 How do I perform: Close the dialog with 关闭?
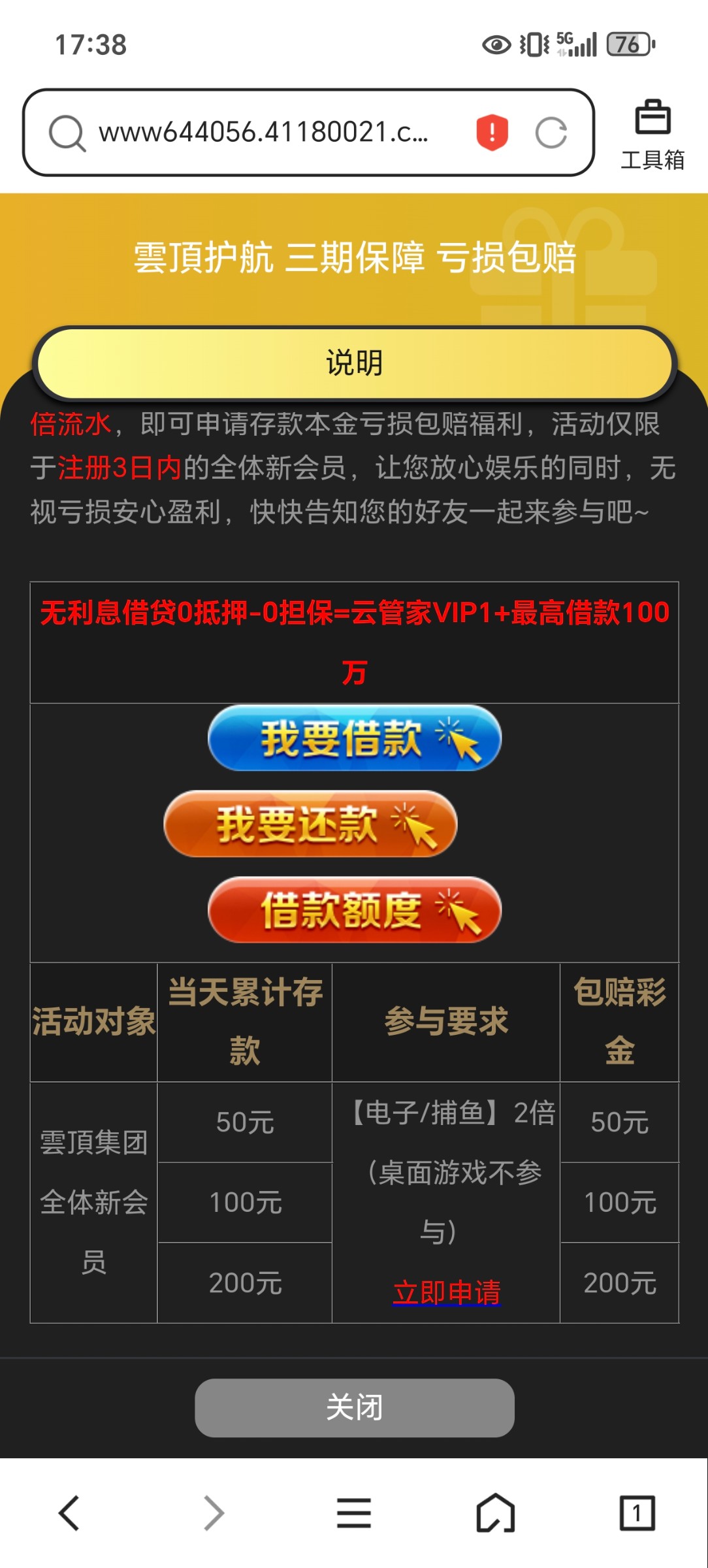pyautogui.click(x=354, y=1407)
